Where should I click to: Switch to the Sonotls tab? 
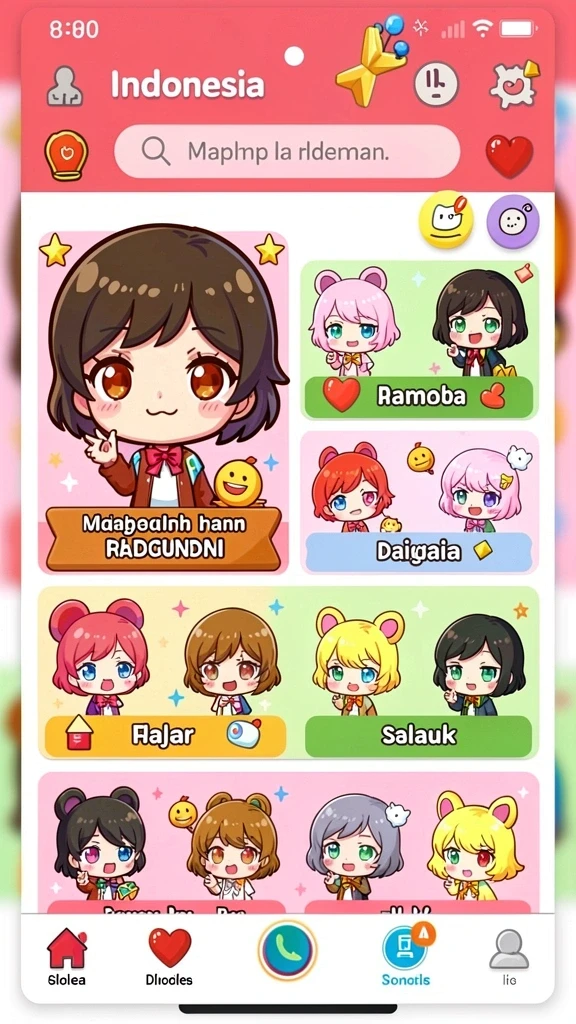(406, 955)
